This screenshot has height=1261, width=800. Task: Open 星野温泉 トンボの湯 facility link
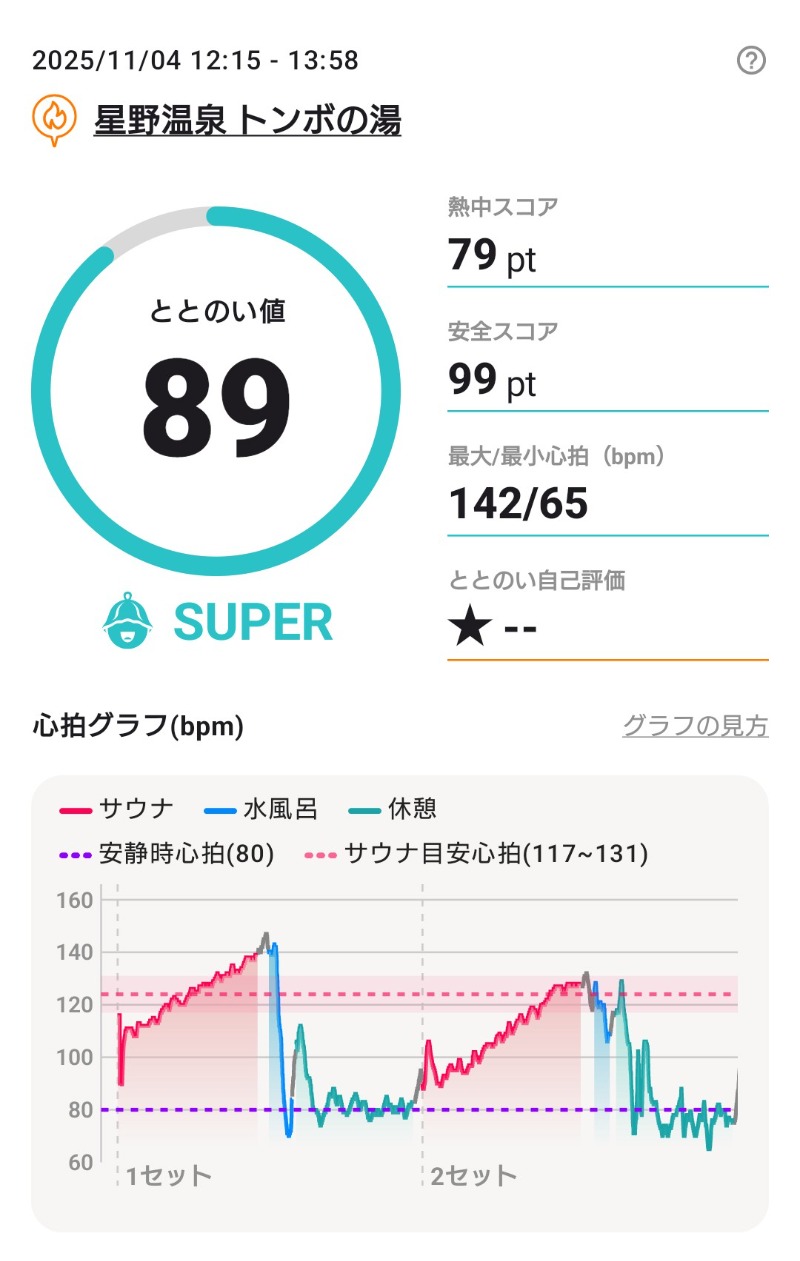pyautogui.click(x=247, y=121)
